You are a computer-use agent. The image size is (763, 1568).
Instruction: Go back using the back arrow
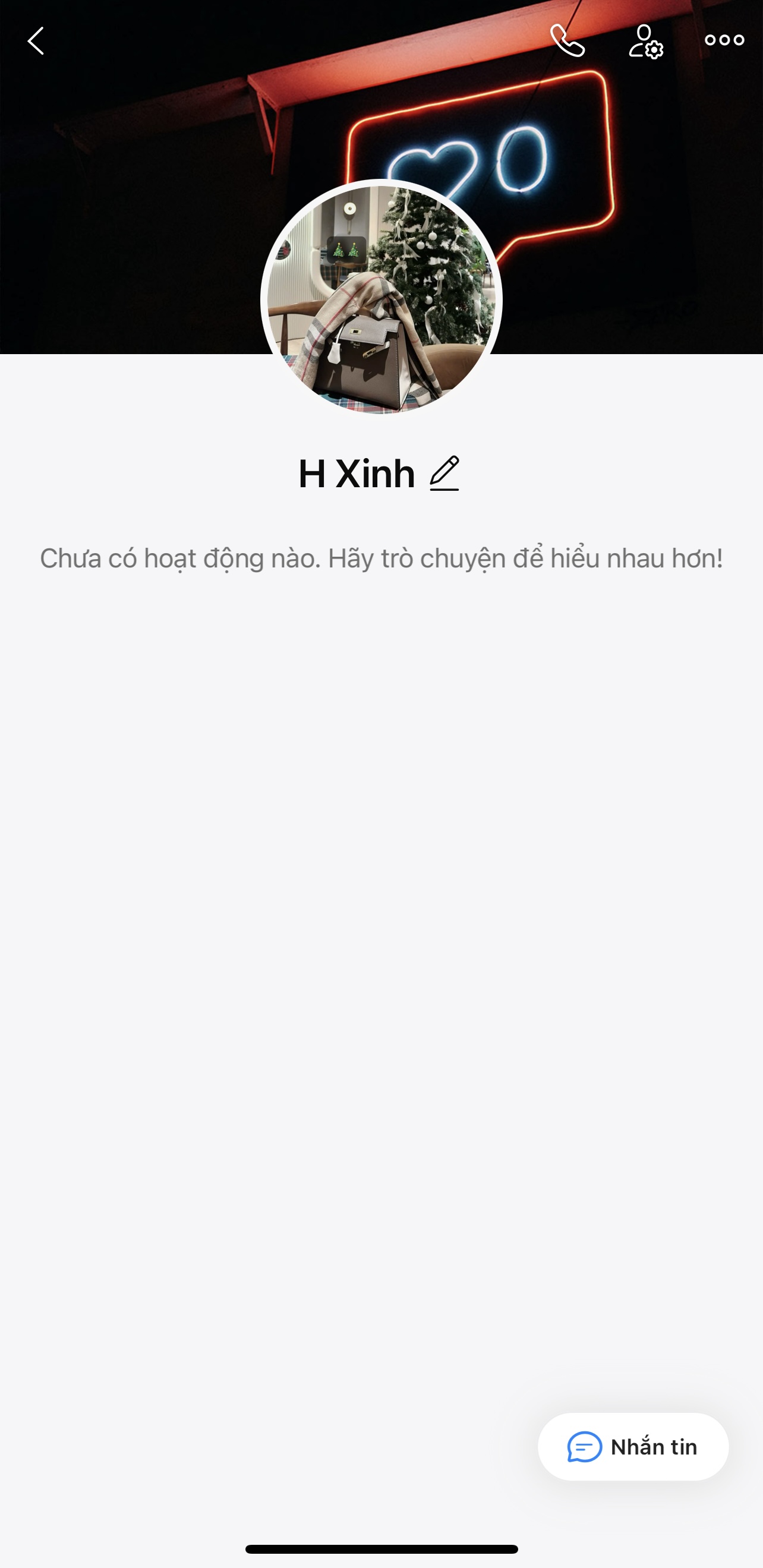(36, 41)
